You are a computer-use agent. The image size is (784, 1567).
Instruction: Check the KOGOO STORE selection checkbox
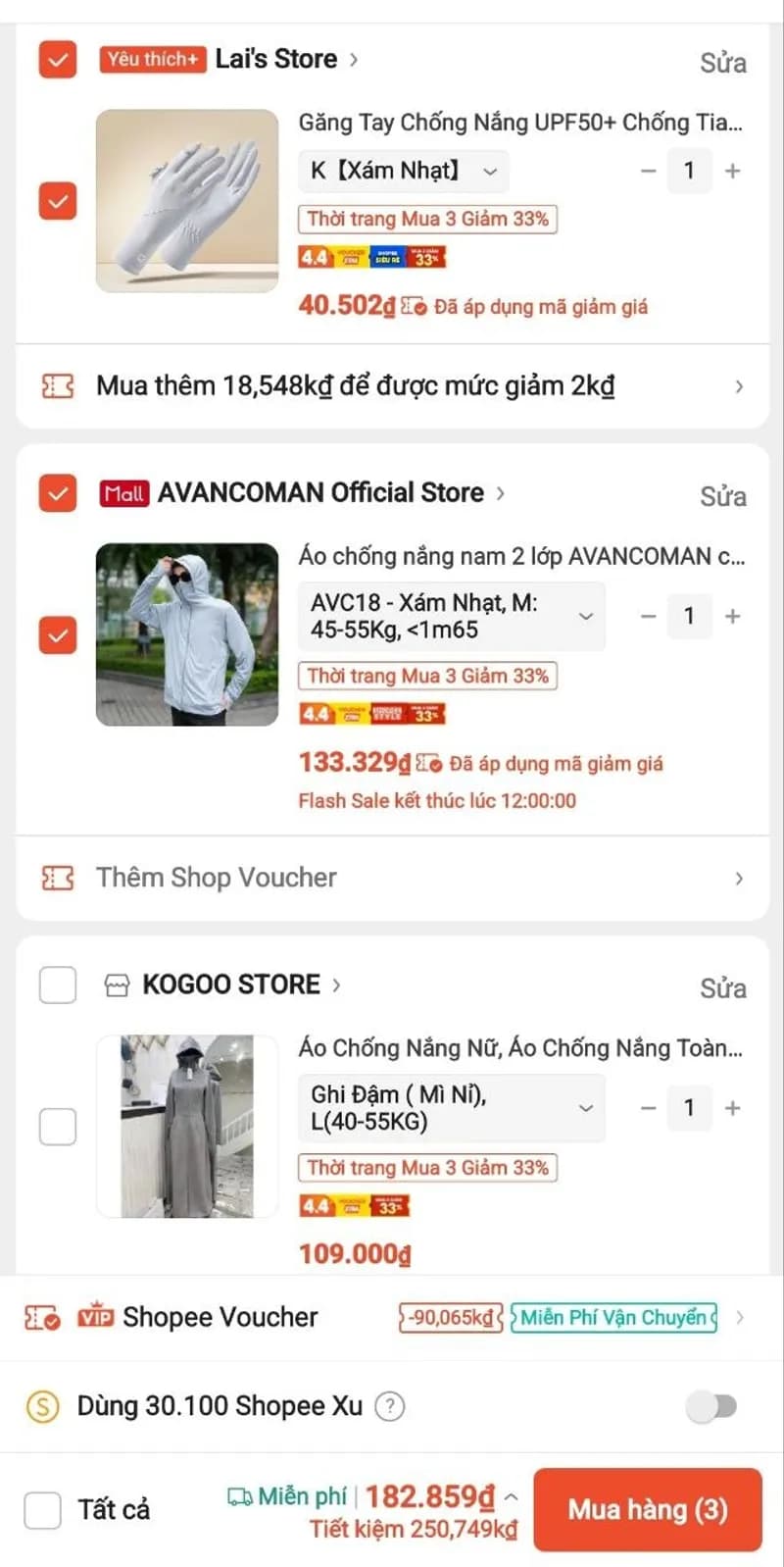coord(57,985)
